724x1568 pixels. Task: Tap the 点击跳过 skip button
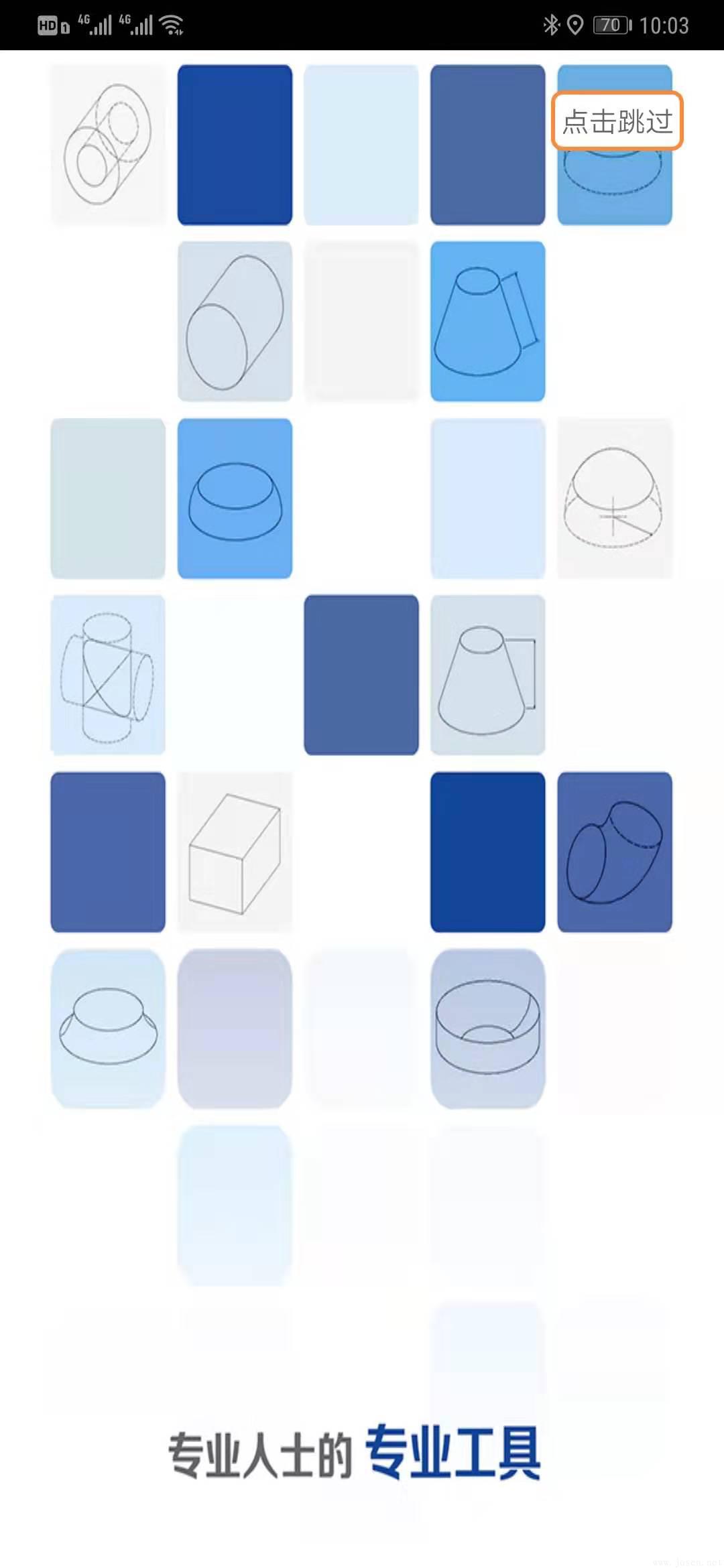(x=617, y=121)
